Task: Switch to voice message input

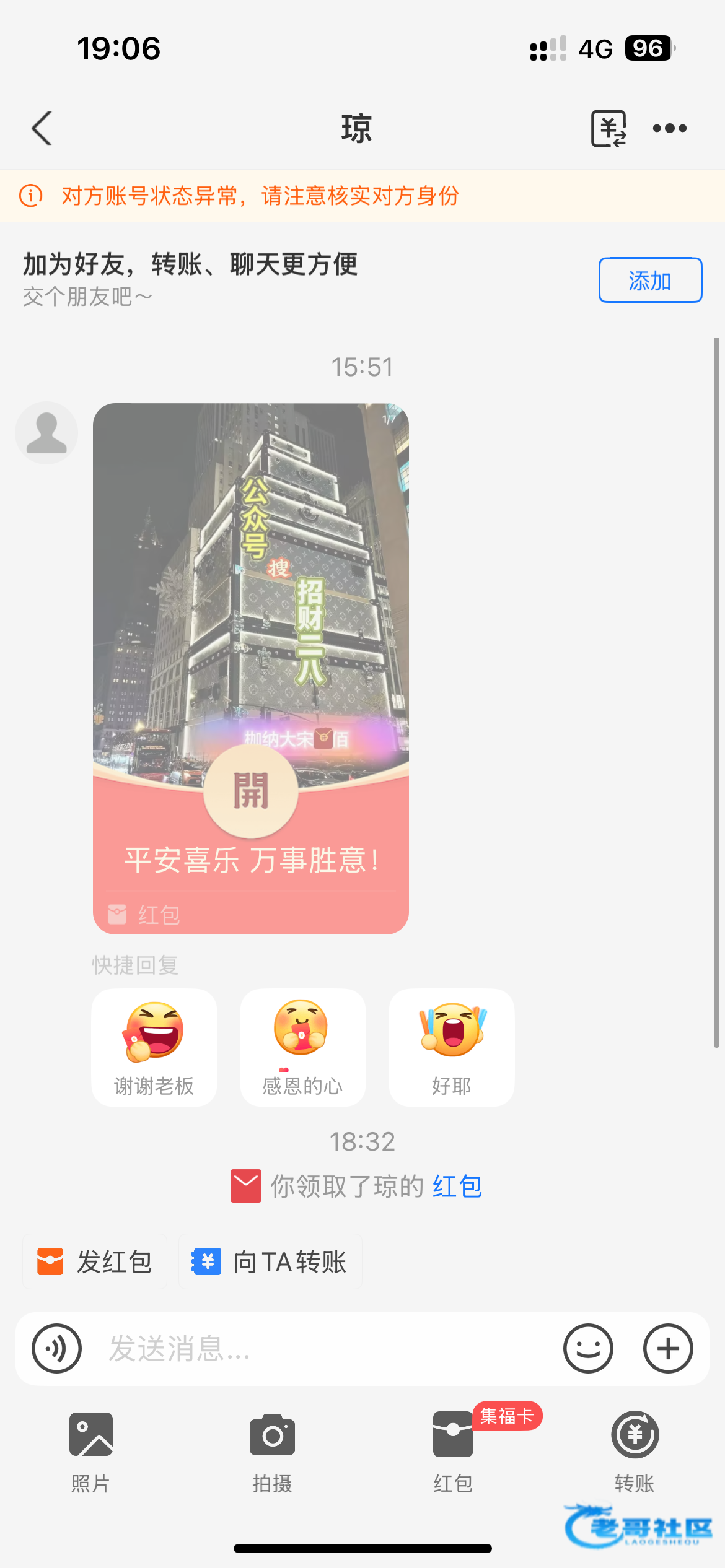Action: (x=57, y=1348)
